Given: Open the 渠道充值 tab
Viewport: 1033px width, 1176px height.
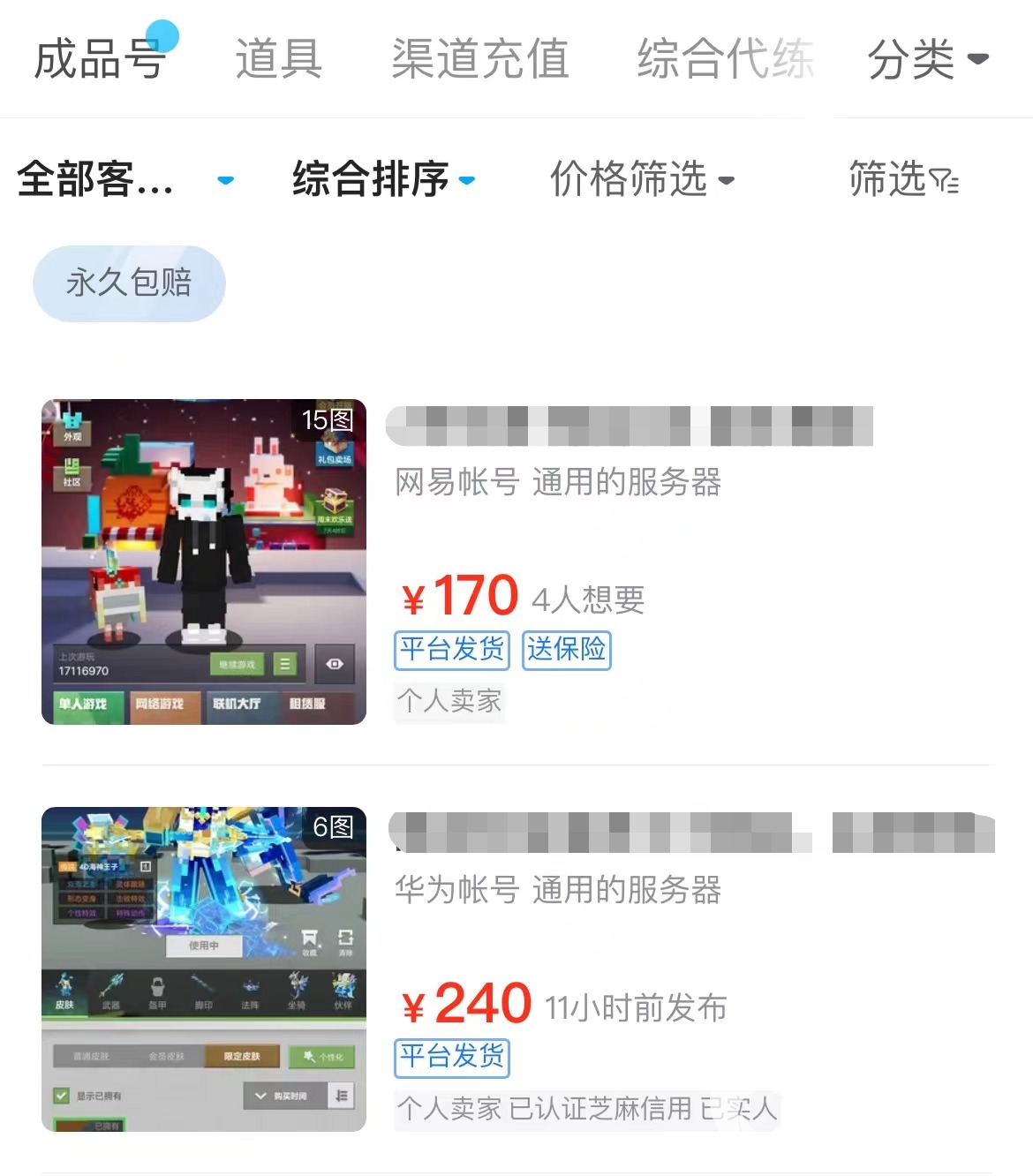Looking at the screenshot, I should [x=479, y=59].
